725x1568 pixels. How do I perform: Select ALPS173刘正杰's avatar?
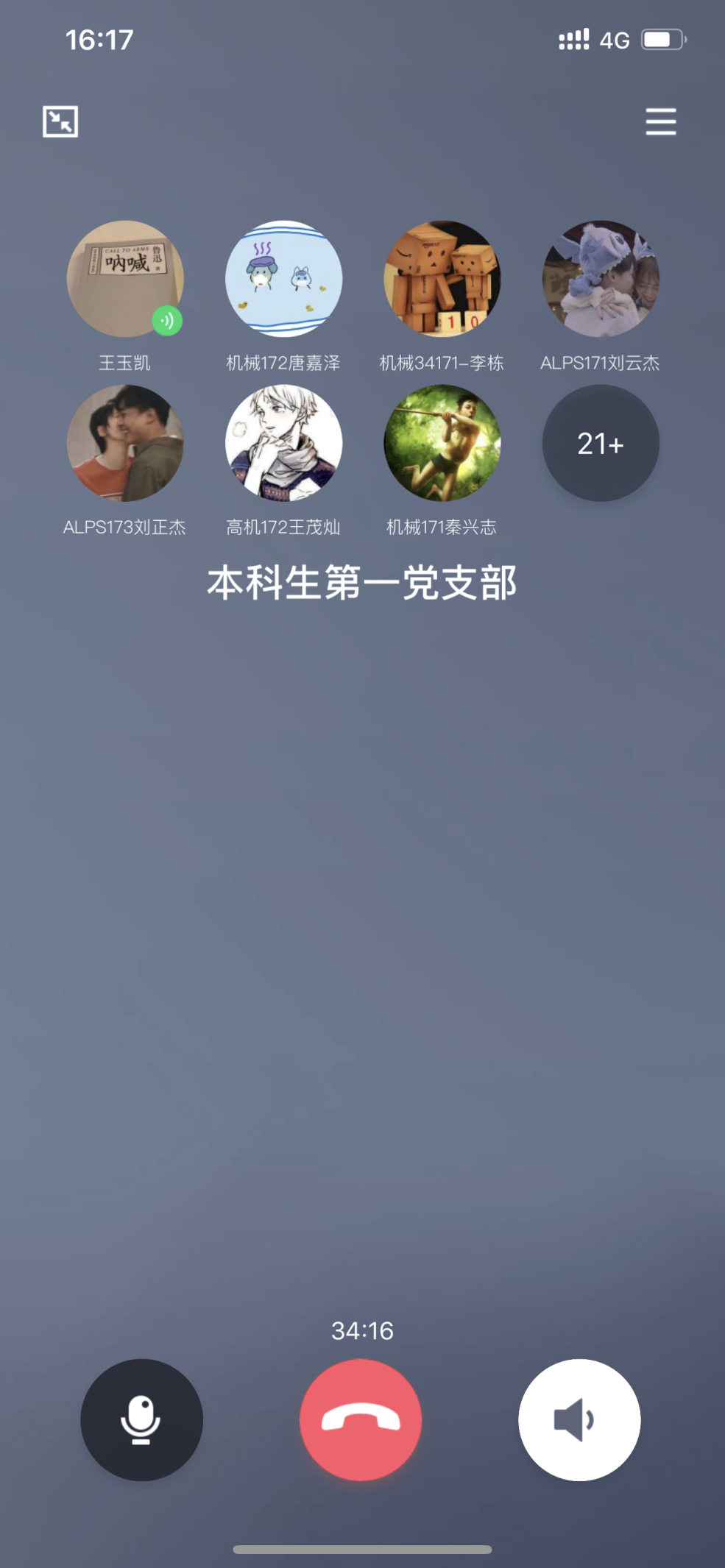(x=125, y=443)
